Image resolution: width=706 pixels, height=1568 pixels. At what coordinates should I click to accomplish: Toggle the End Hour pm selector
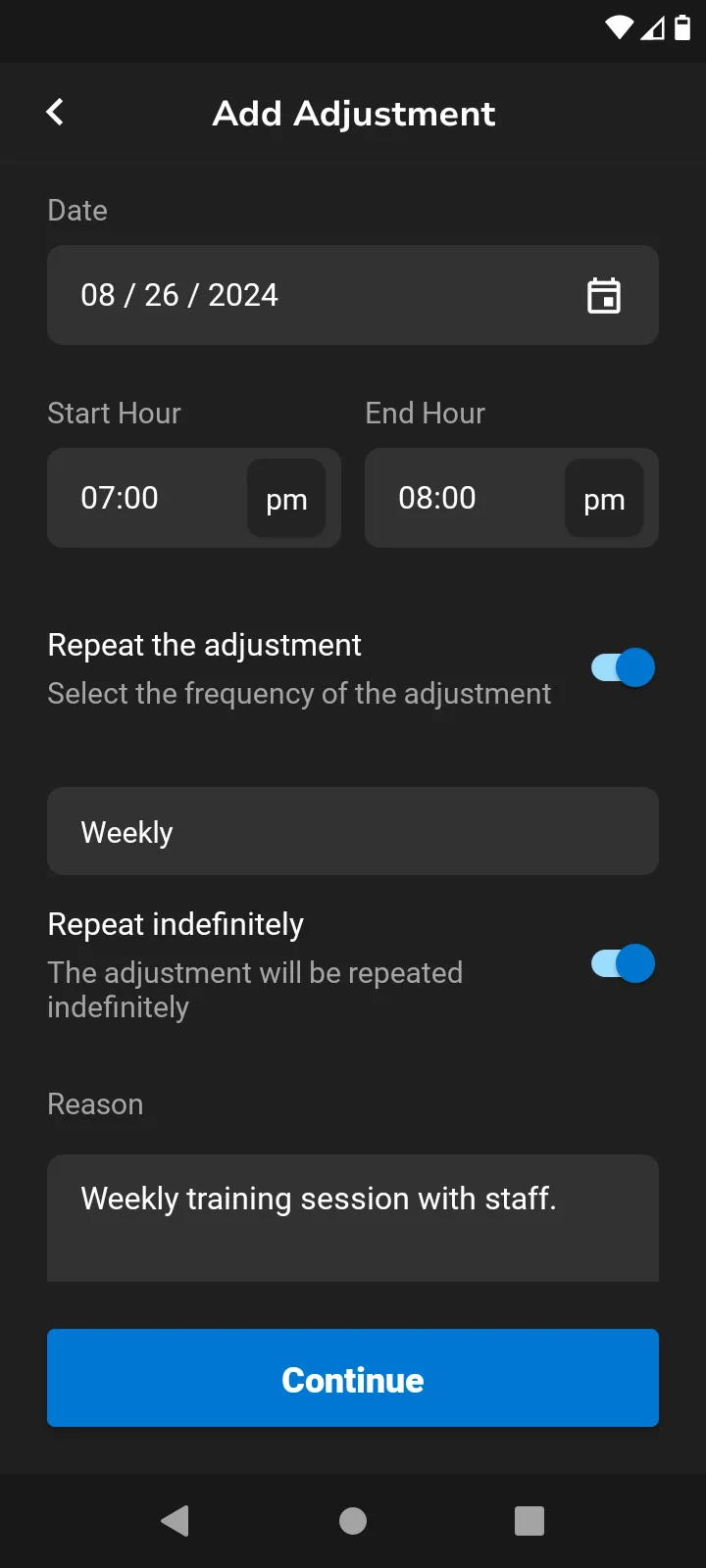[x=604, y=499]
